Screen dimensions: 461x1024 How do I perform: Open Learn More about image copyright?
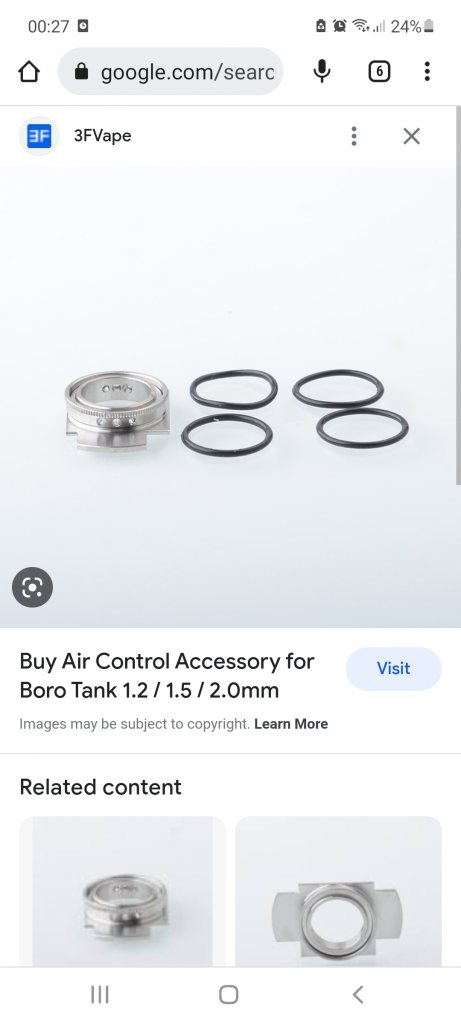[291, 724]
